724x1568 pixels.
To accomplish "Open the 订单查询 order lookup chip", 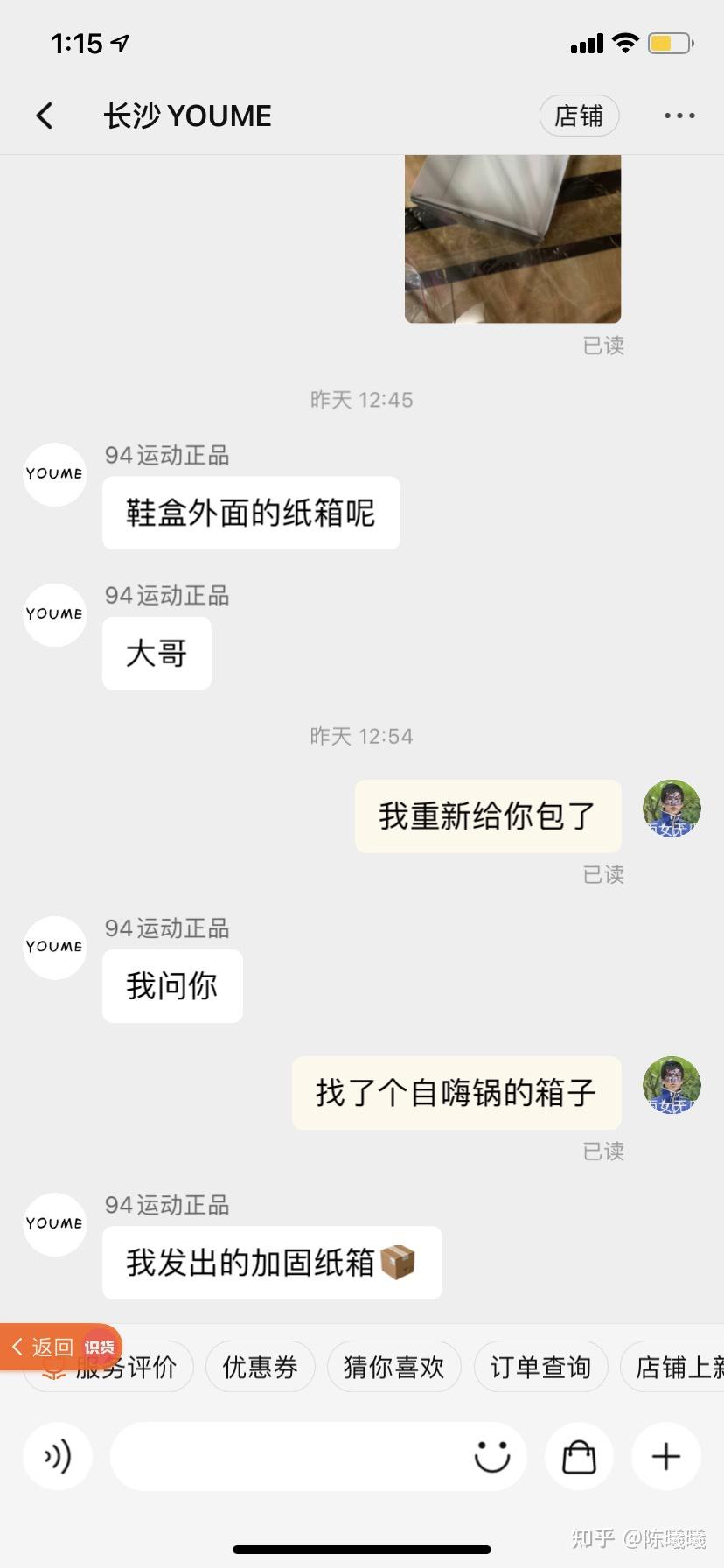I will (540, 1367).
